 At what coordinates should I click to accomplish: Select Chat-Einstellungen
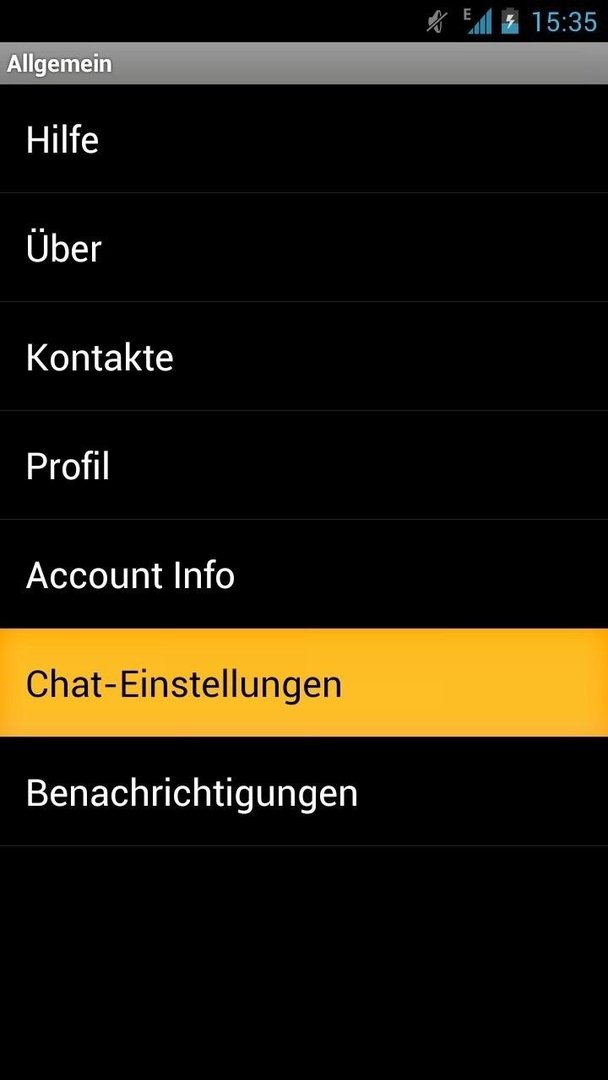point(304,683)
